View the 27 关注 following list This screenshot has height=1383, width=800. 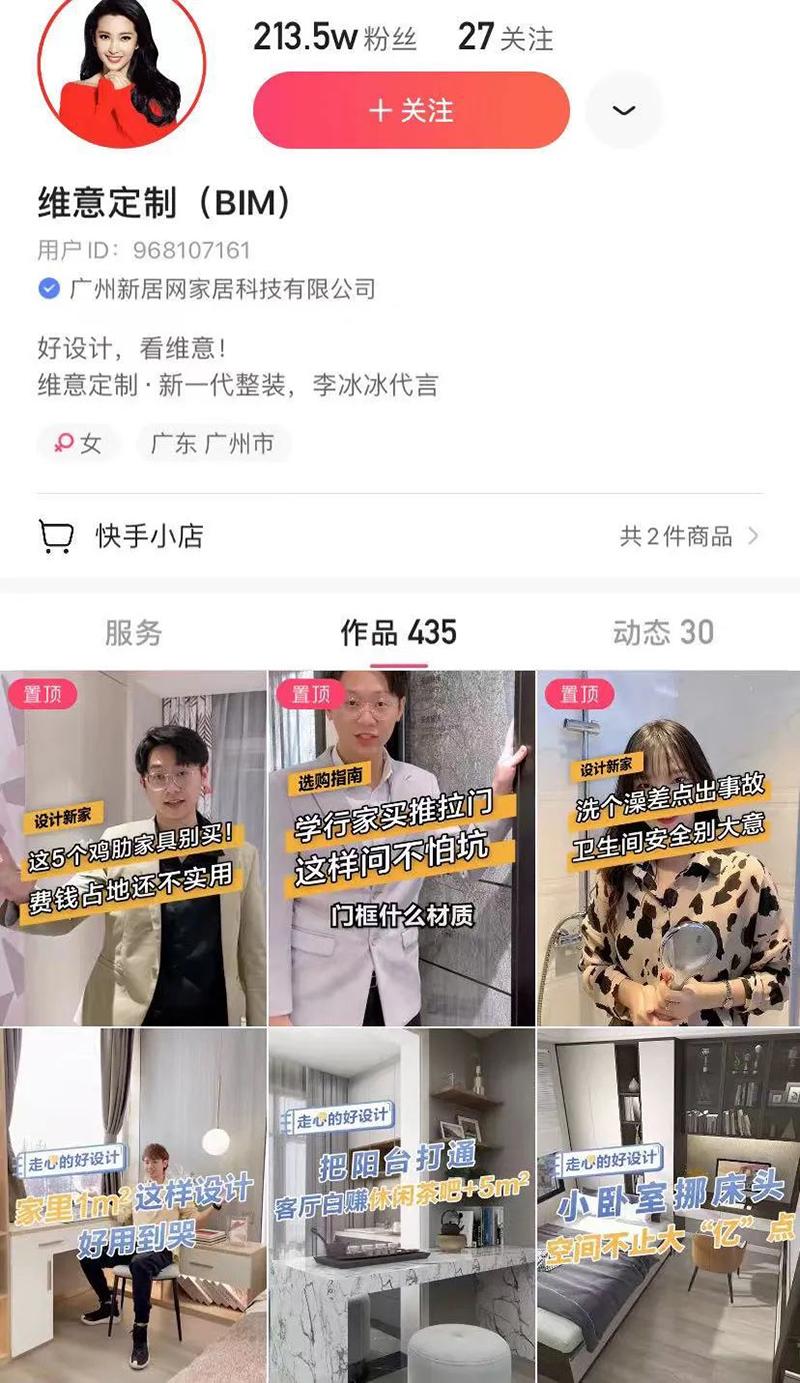(x=505, y=38)
